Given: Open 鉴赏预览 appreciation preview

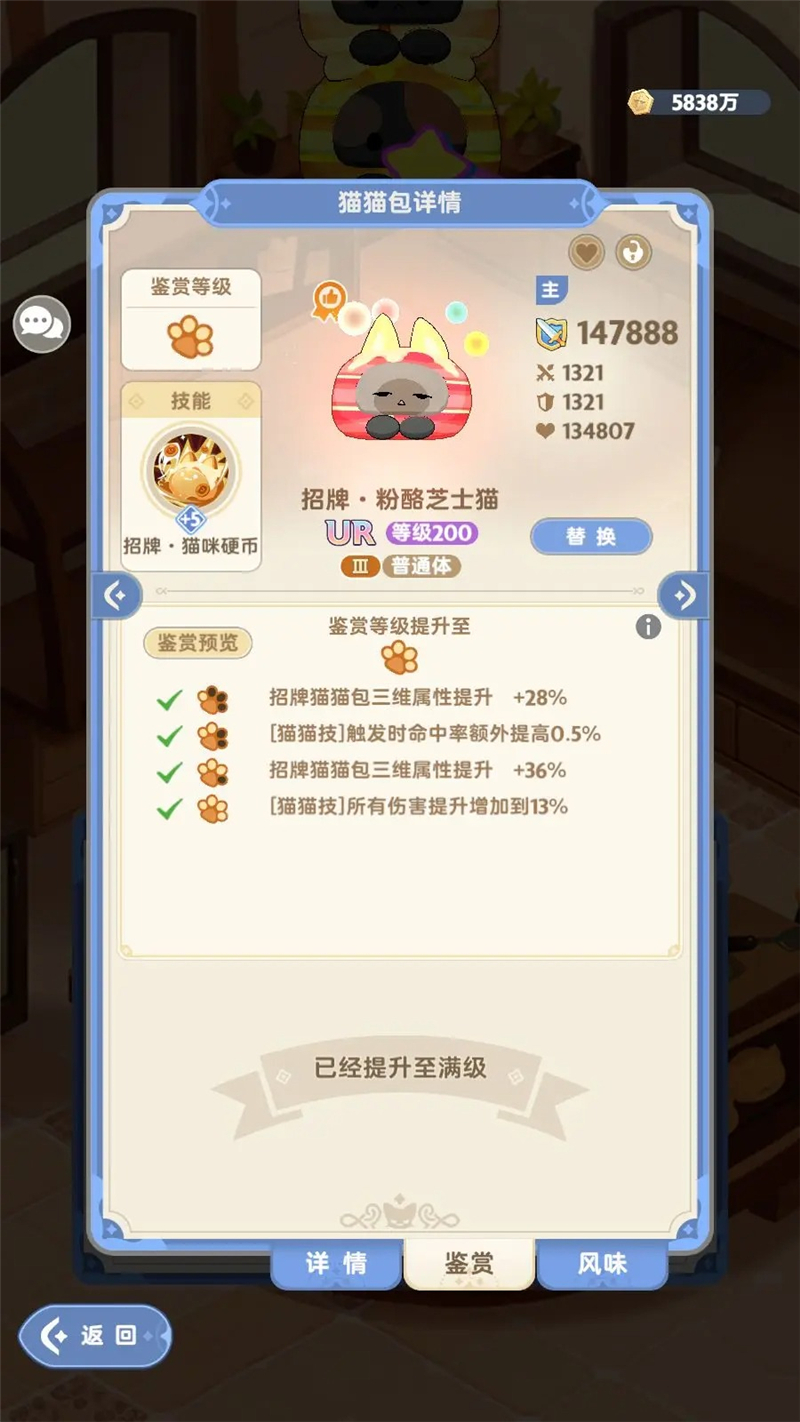Looking at the screenshot, I should [x=198, y=642].
